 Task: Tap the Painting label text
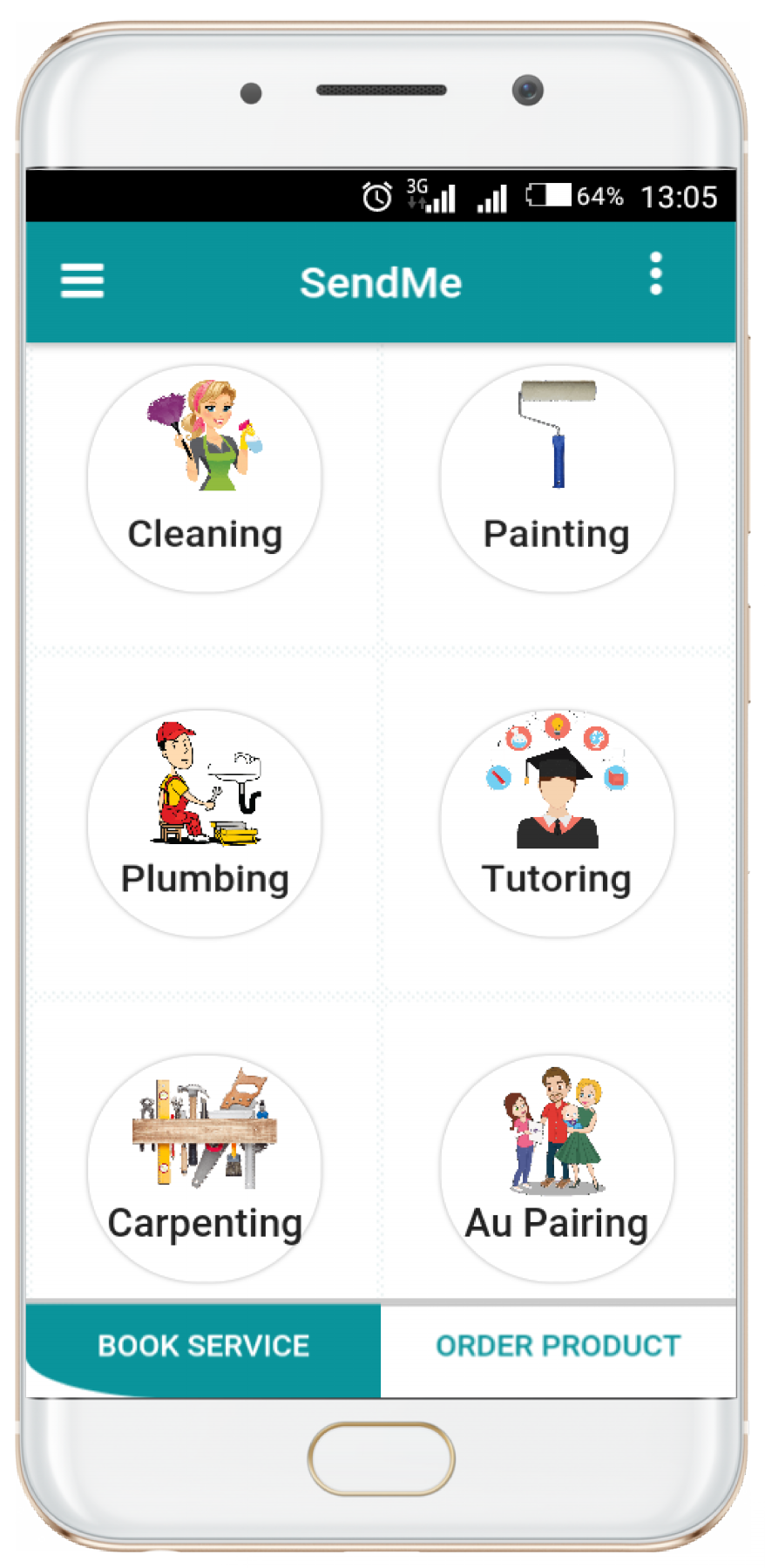point(557,533)
